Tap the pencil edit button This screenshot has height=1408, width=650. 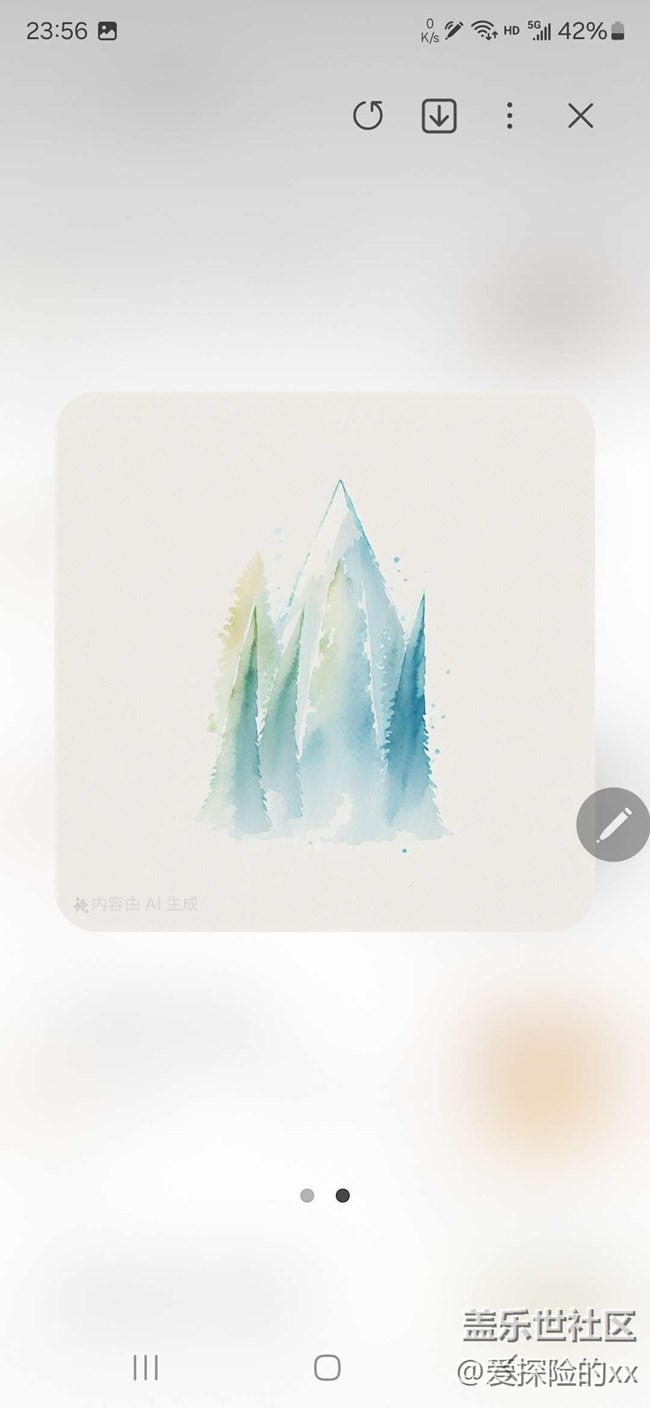[613, 824]
